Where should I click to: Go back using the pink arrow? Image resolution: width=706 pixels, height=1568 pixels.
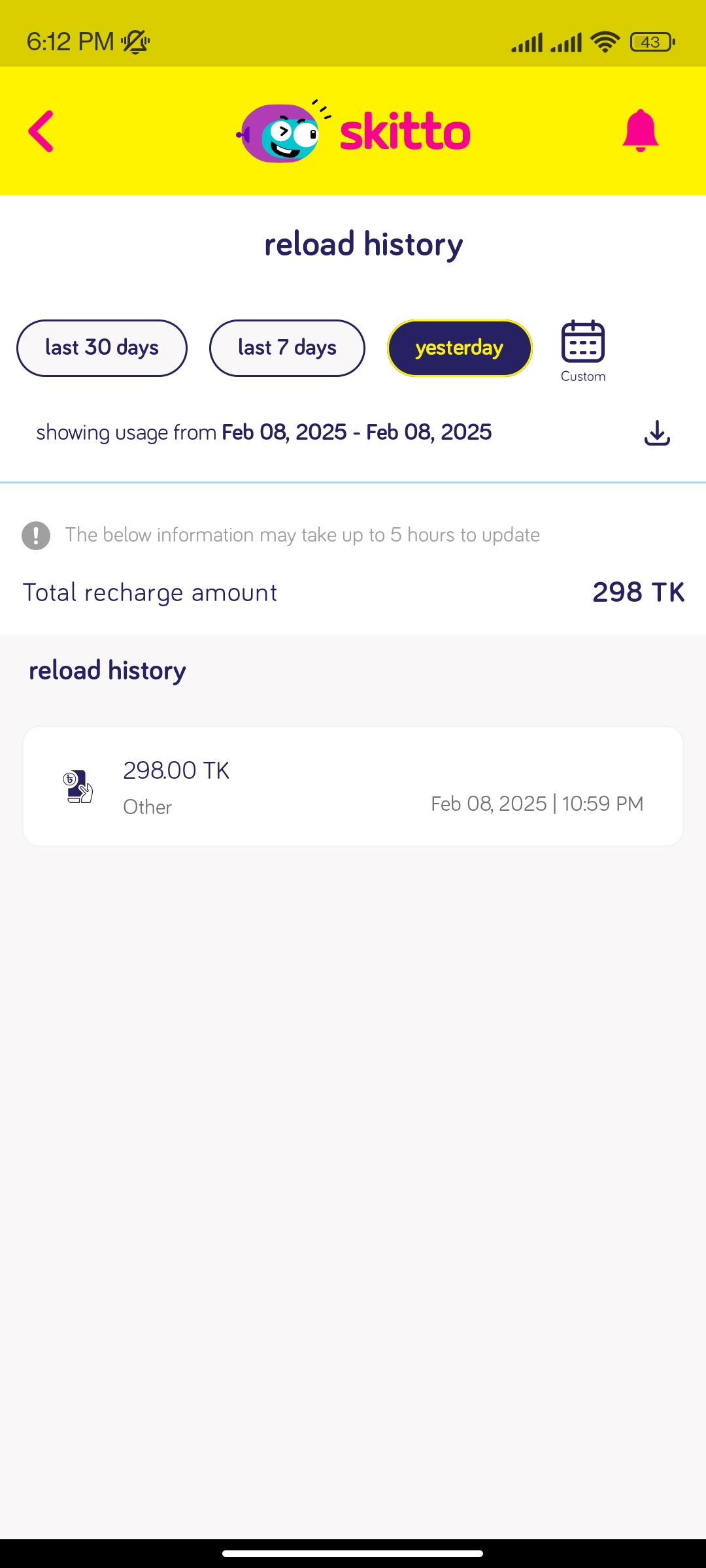tap(41, 131)
